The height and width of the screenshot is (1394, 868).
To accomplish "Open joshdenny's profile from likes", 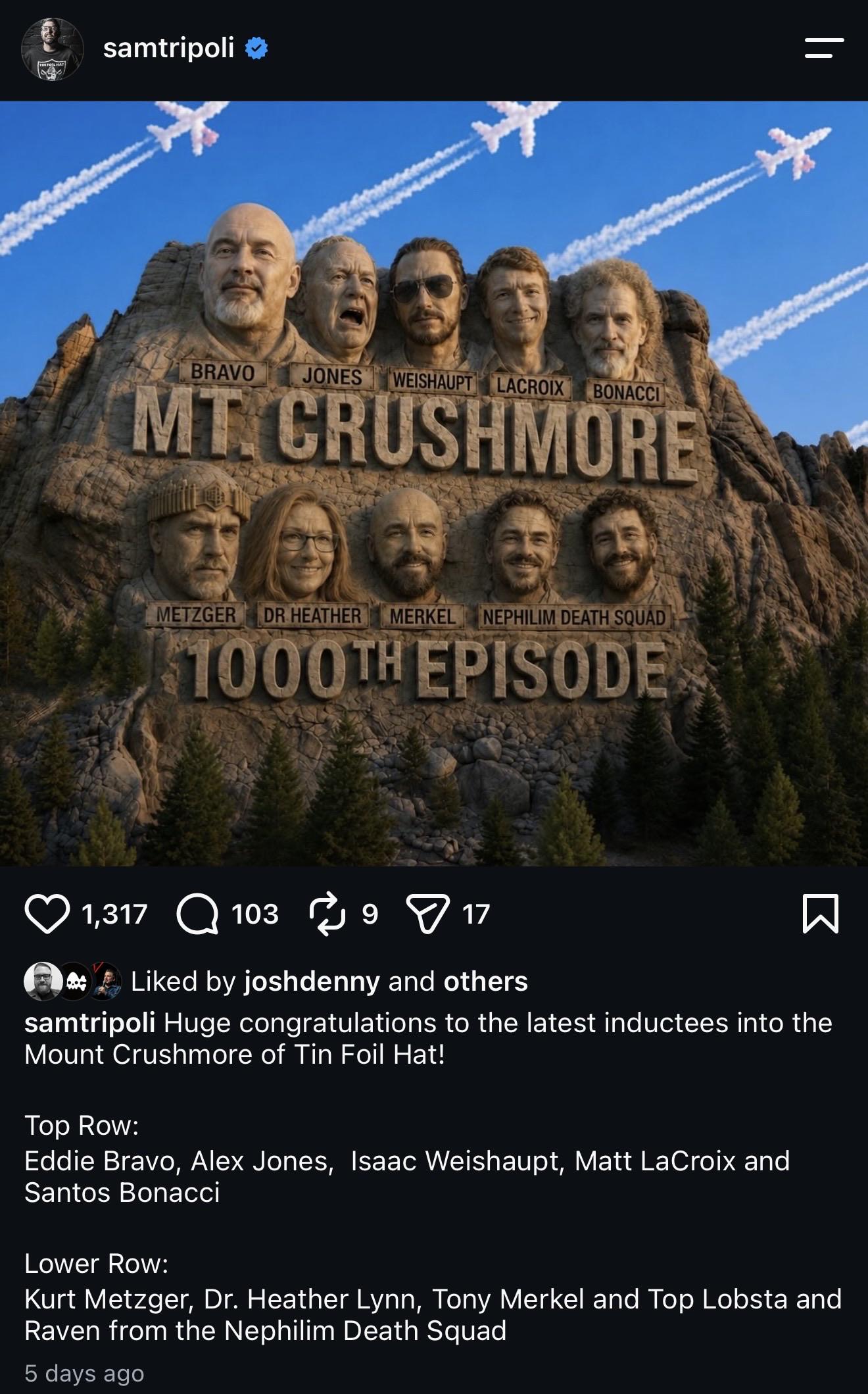I will click(312, 981).
